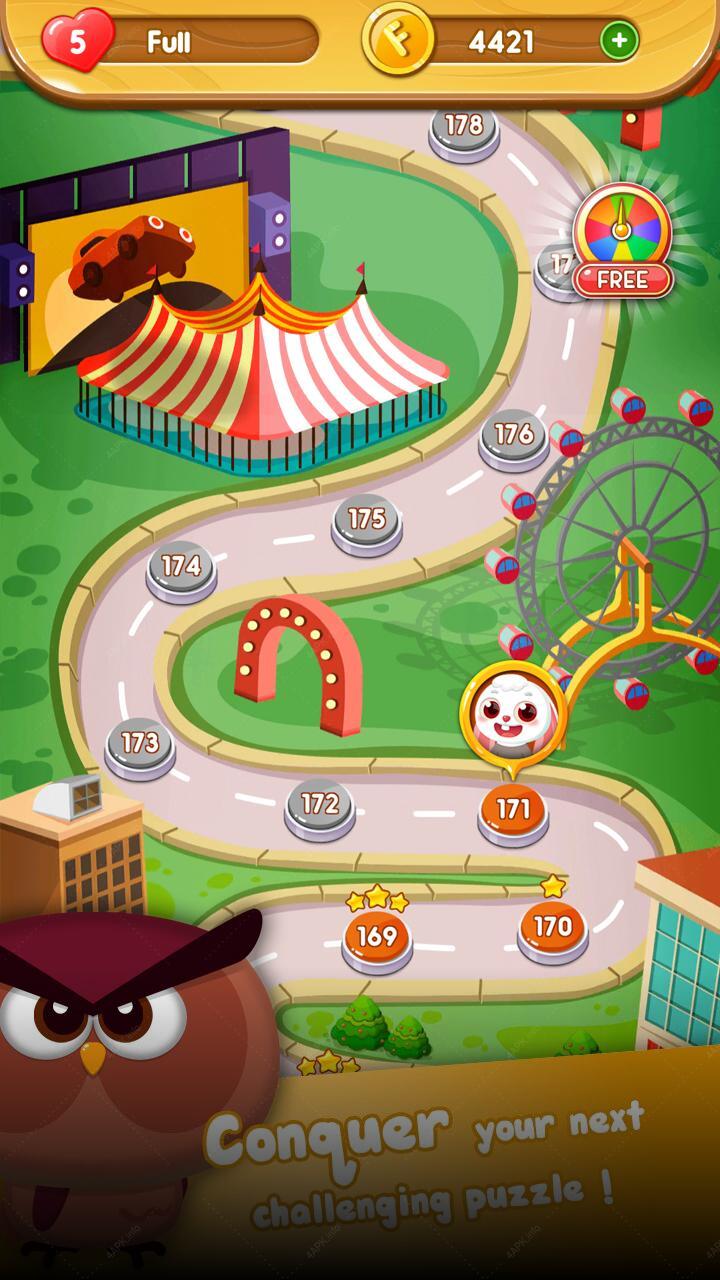Select locked level 175
Viewport: 720px width, 1280px height.
(x=367, y=523)
